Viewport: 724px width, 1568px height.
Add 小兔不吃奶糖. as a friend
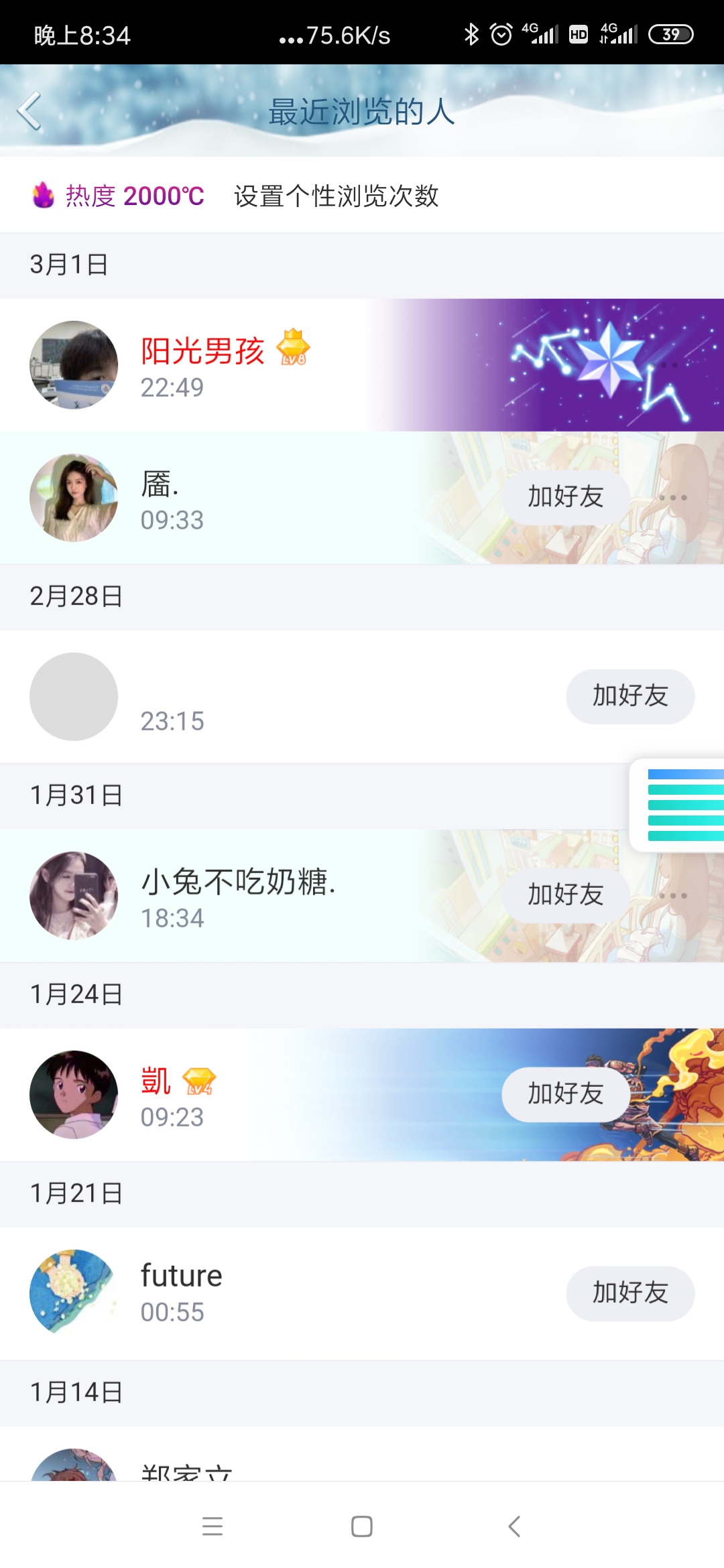[x=565, y=895]
